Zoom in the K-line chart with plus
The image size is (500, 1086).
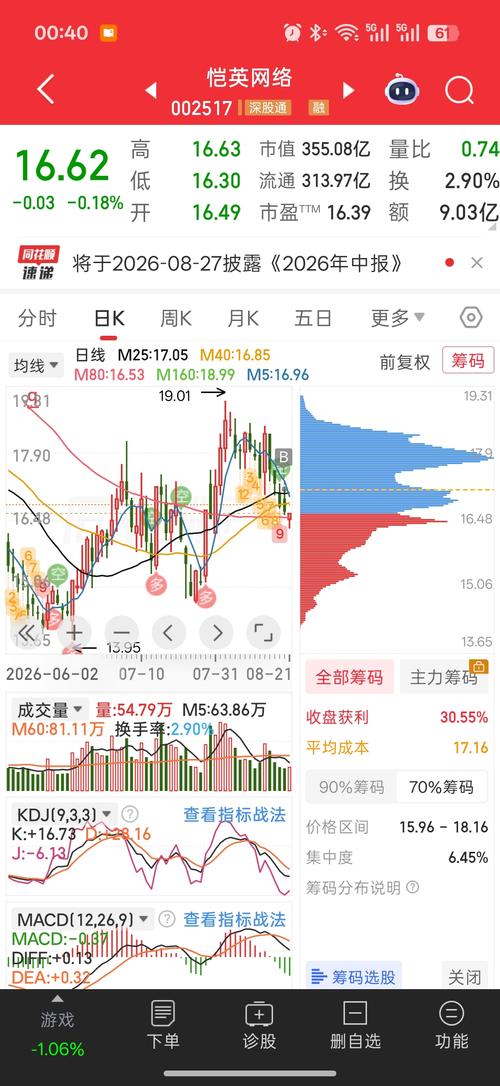74,632
